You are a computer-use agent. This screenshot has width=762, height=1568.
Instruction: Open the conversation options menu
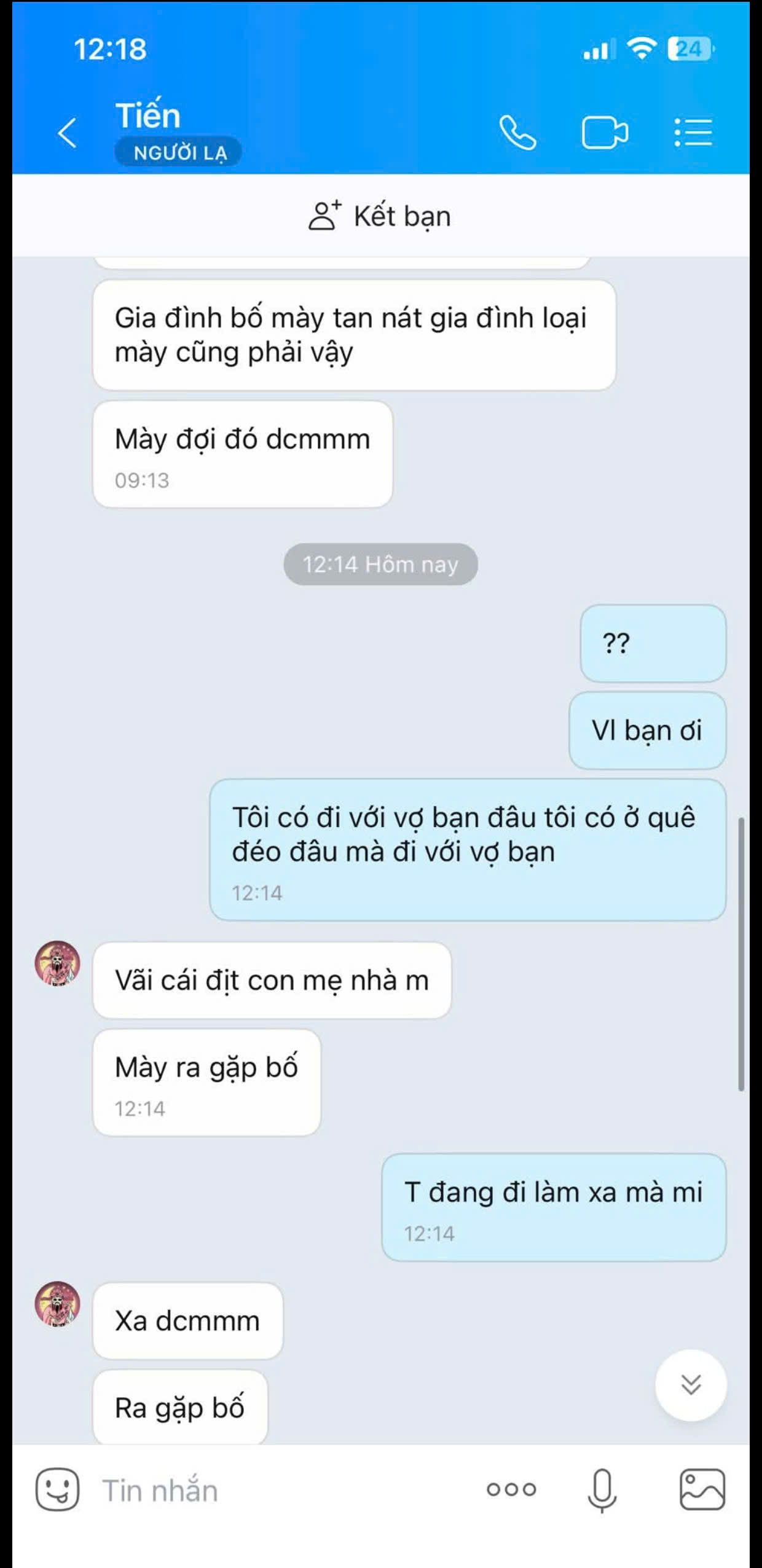(693, 133)
